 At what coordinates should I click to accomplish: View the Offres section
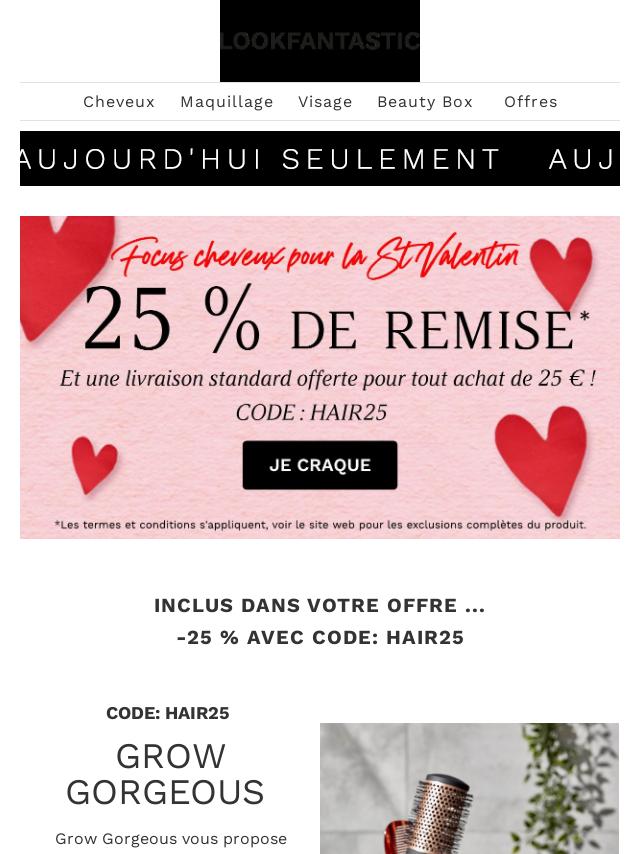point(530,102)
